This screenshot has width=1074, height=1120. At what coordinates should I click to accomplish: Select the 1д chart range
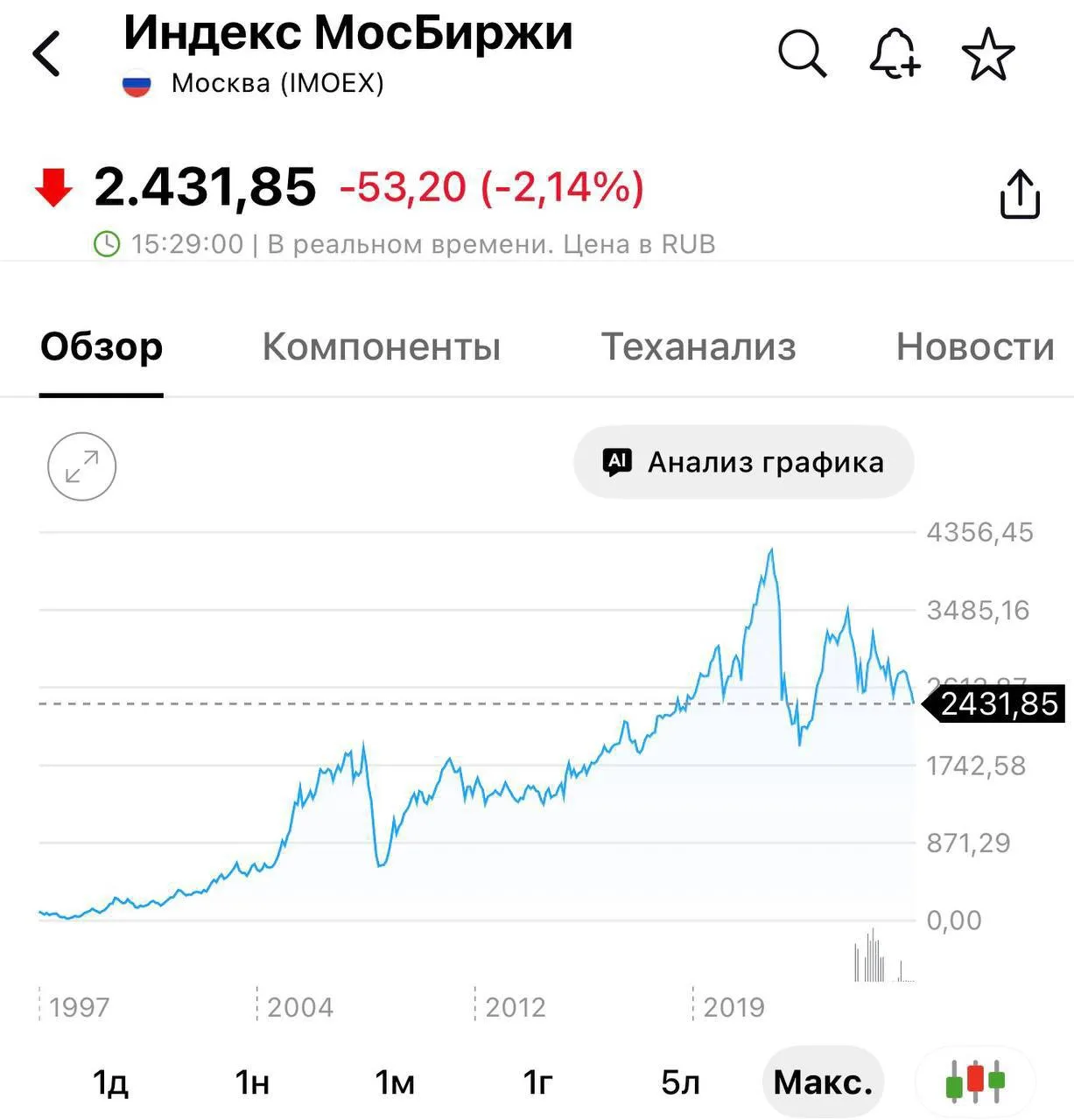click(x=110, y=1082)
